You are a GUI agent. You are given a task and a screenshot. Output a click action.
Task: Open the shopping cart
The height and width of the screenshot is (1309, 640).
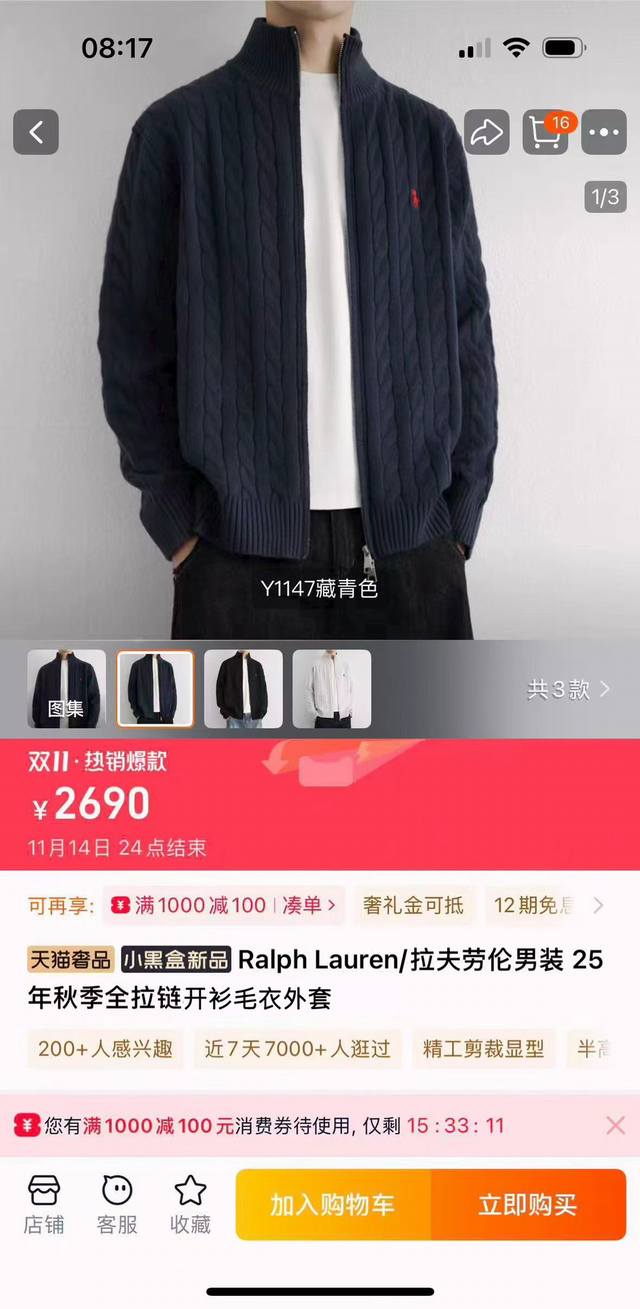coord(546,133)
